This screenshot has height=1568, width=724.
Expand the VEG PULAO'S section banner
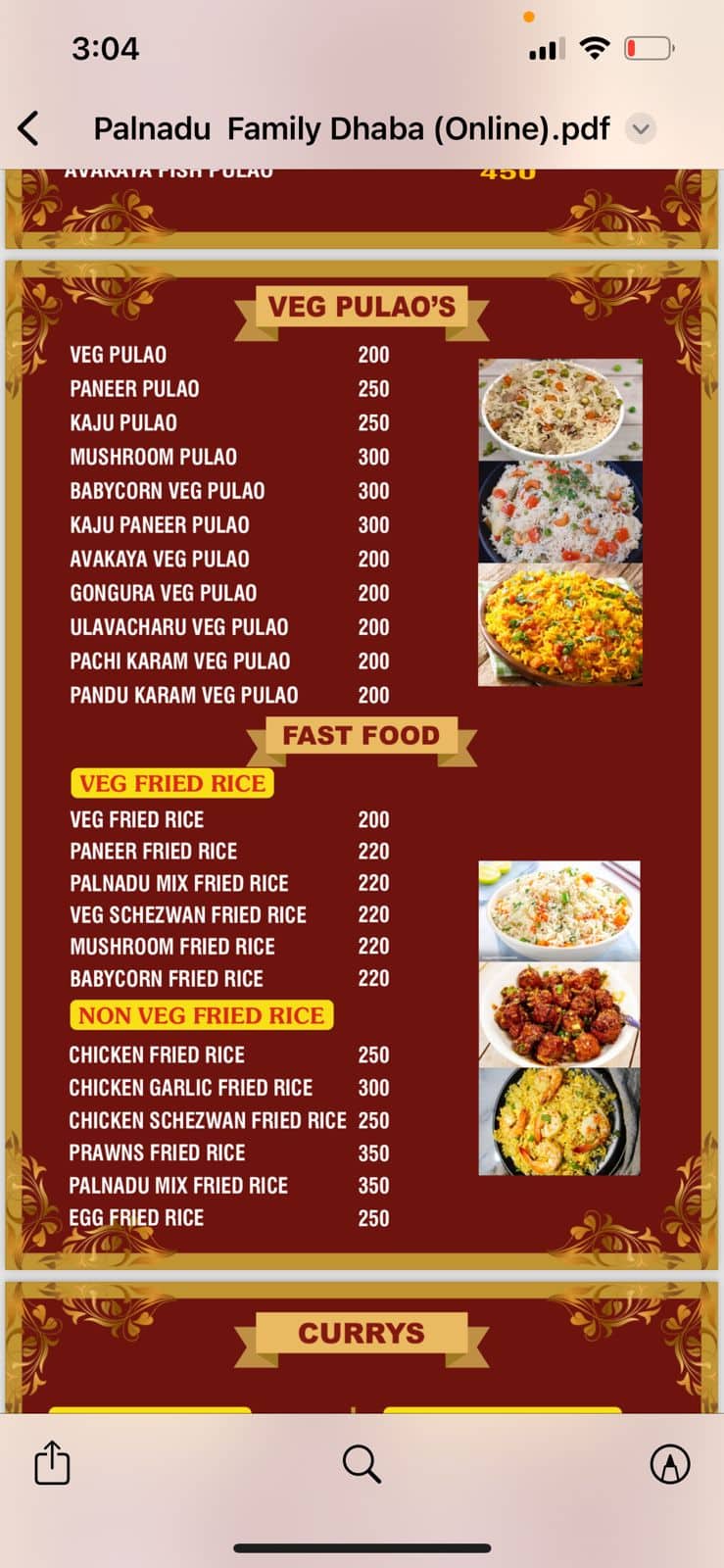362,307
